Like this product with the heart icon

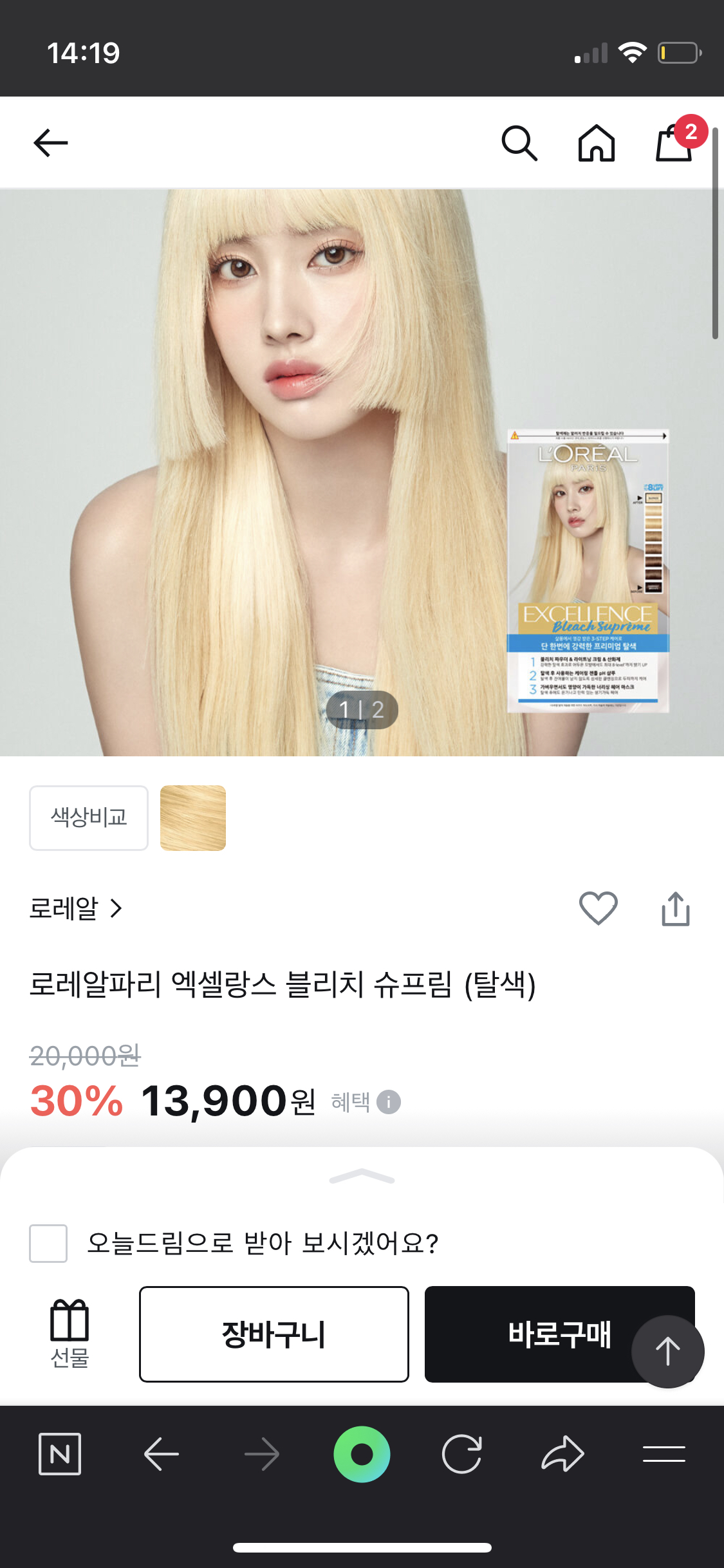598,908
